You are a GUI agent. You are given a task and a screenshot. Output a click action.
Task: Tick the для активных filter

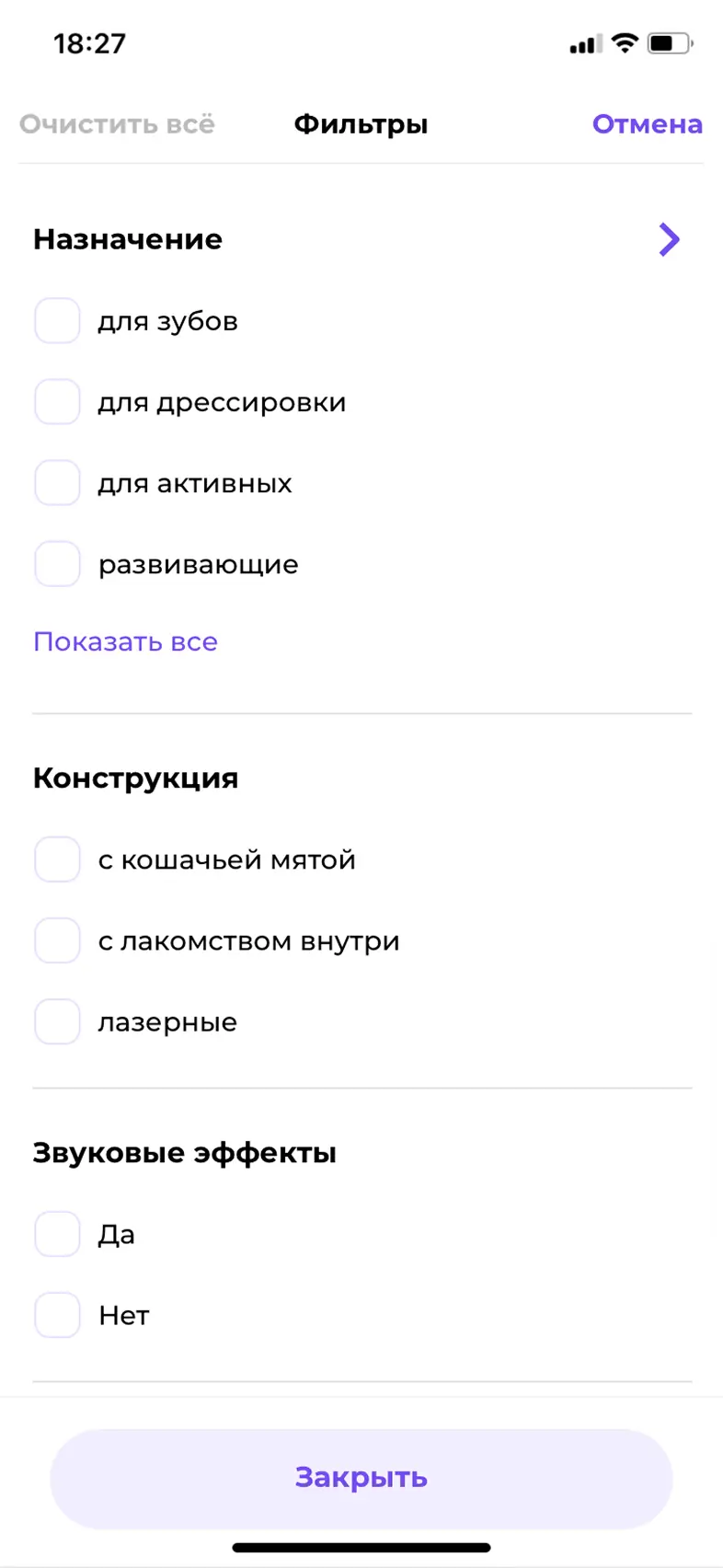57,483
